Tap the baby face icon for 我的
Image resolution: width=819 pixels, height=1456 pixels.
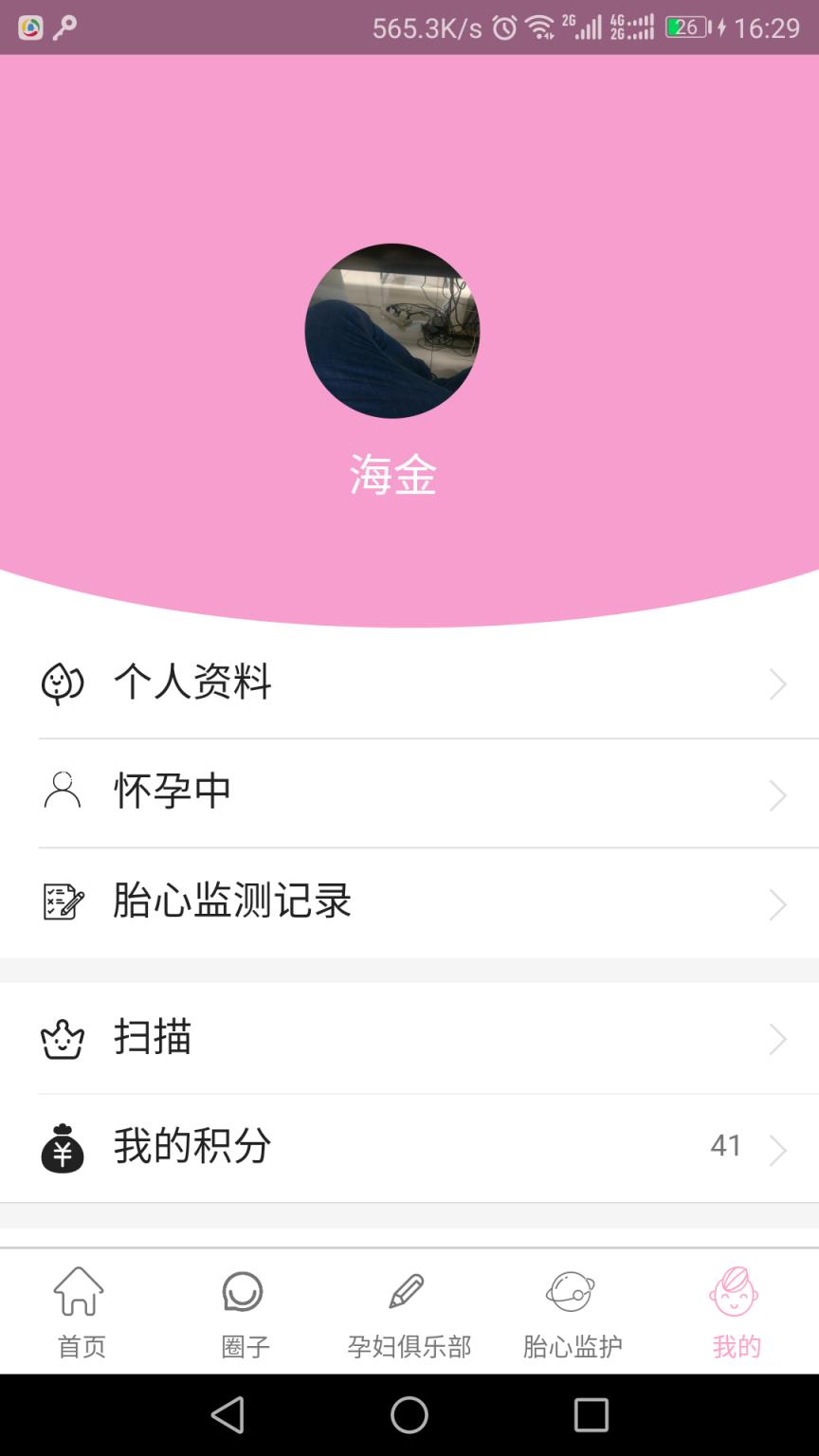click(x=735, y=1291)
